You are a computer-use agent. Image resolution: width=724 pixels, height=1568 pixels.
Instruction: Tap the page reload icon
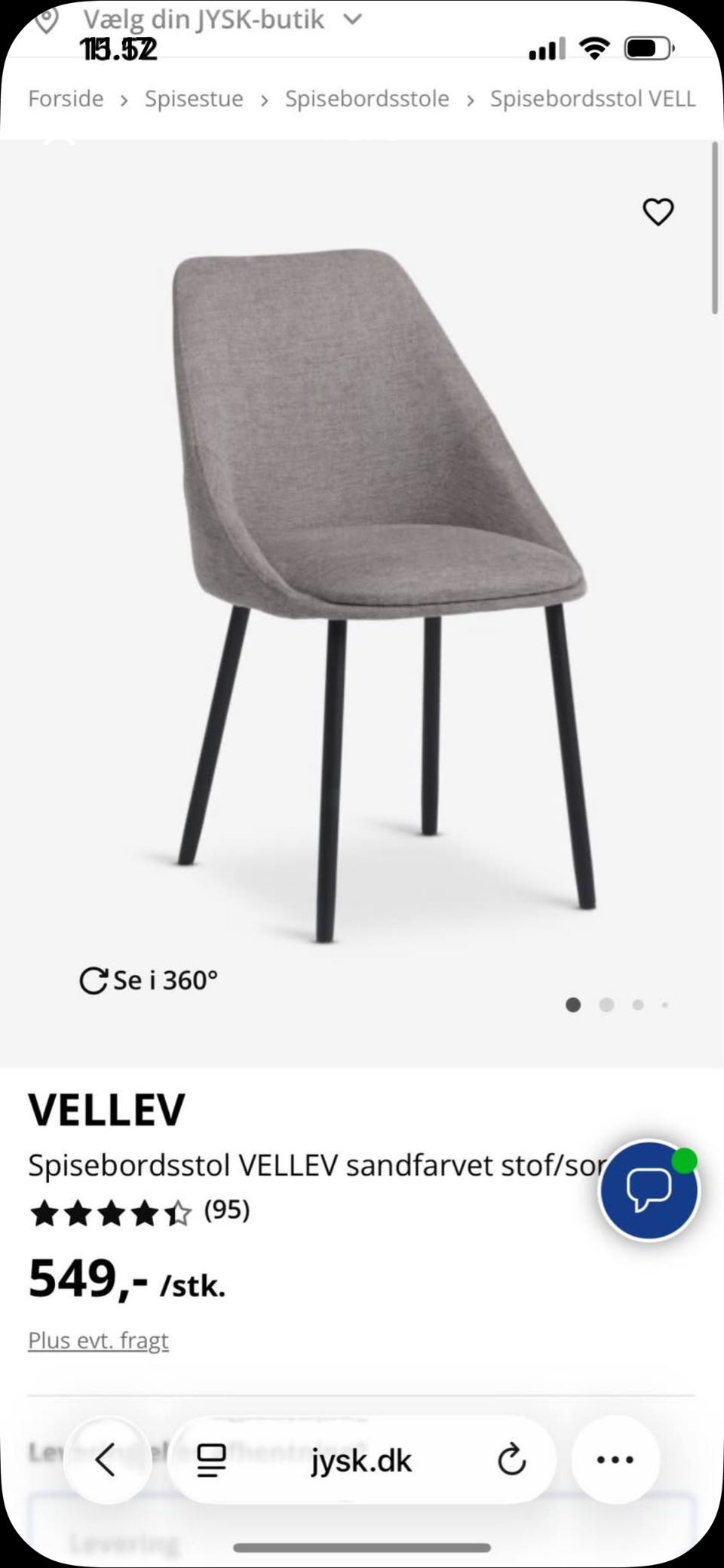(x=512, y=1460)
